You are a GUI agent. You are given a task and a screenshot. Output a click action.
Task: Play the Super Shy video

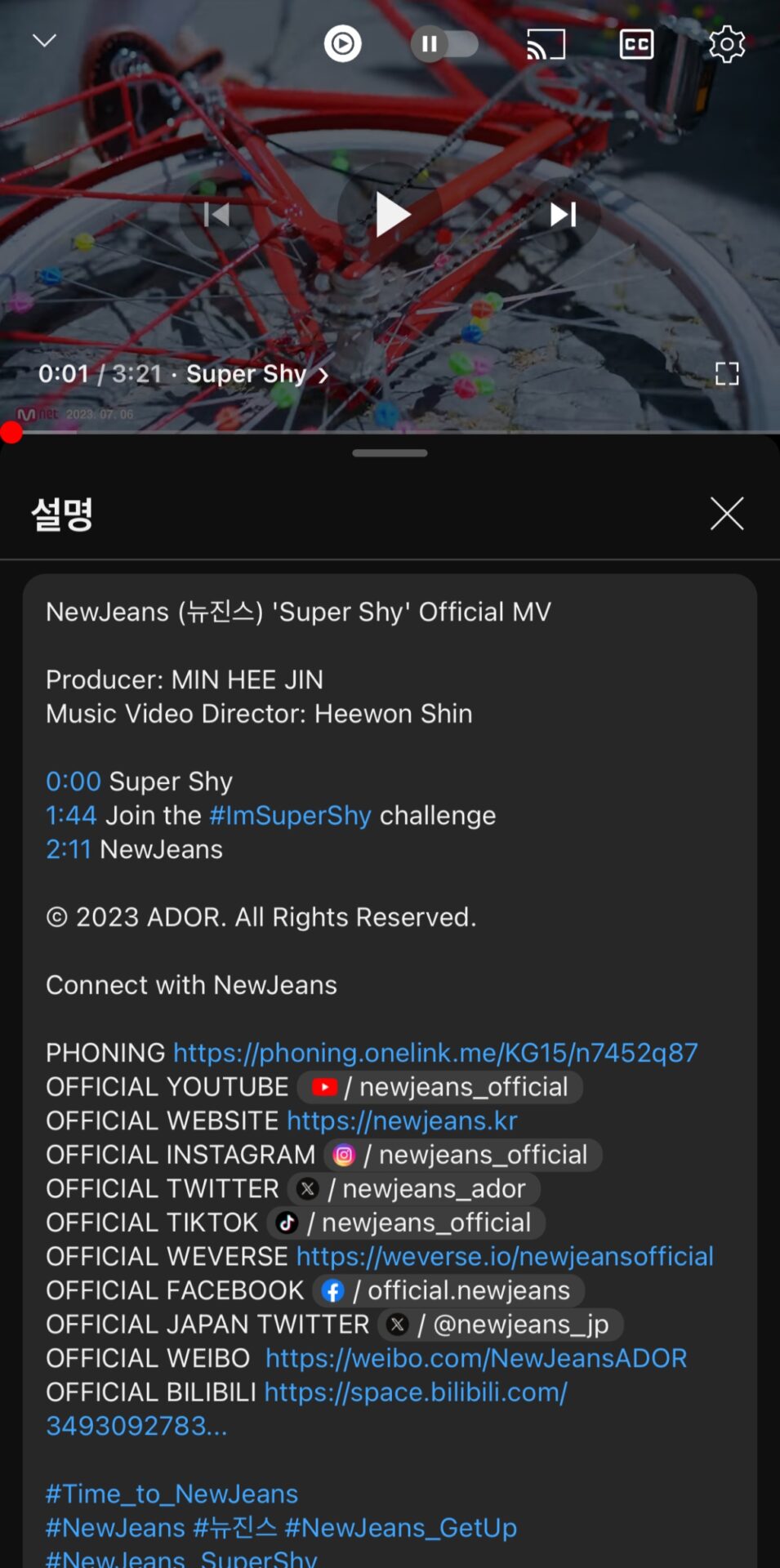[390, 215]
